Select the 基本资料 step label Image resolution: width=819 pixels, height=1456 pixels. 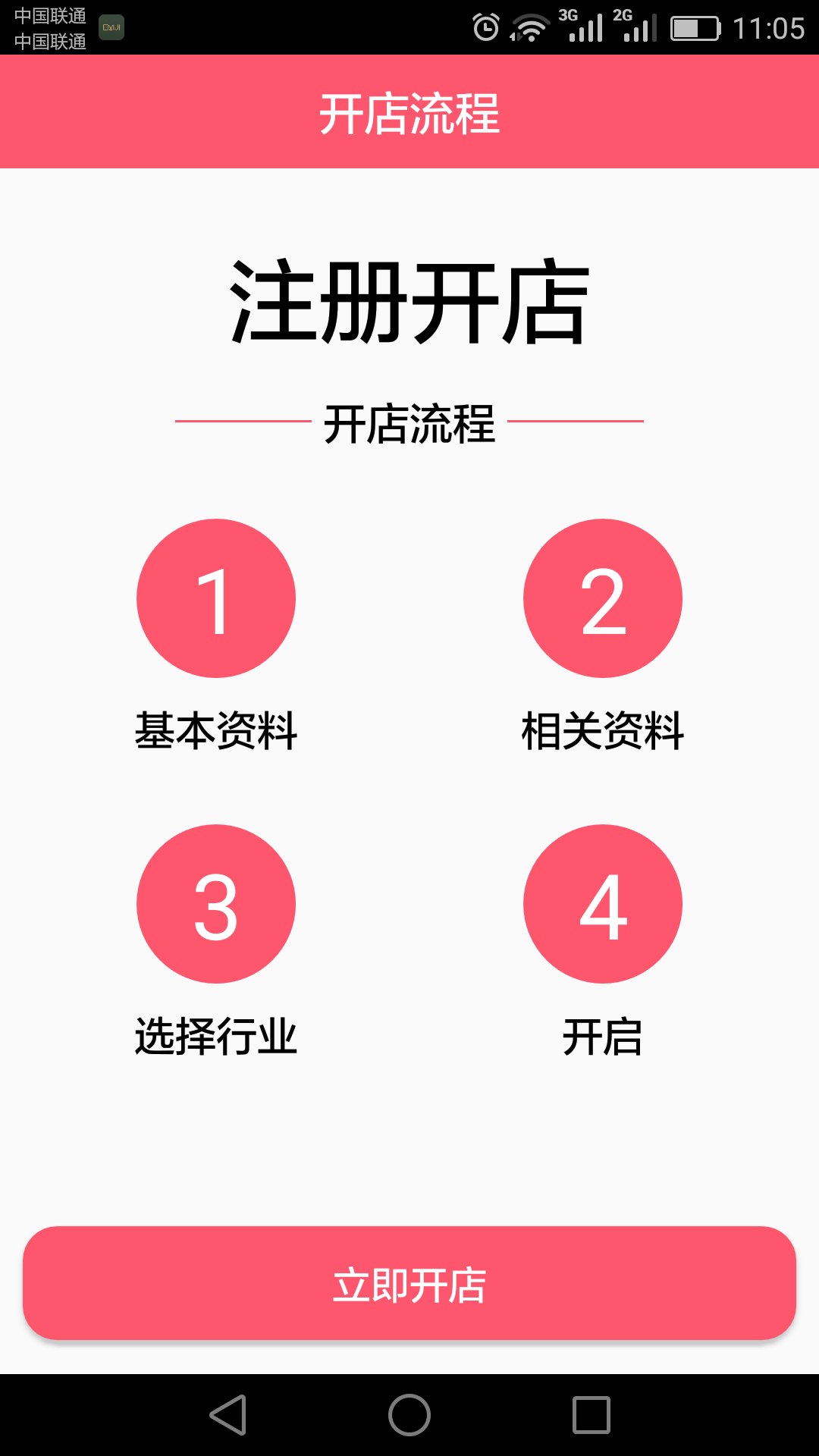click(215, 730)
